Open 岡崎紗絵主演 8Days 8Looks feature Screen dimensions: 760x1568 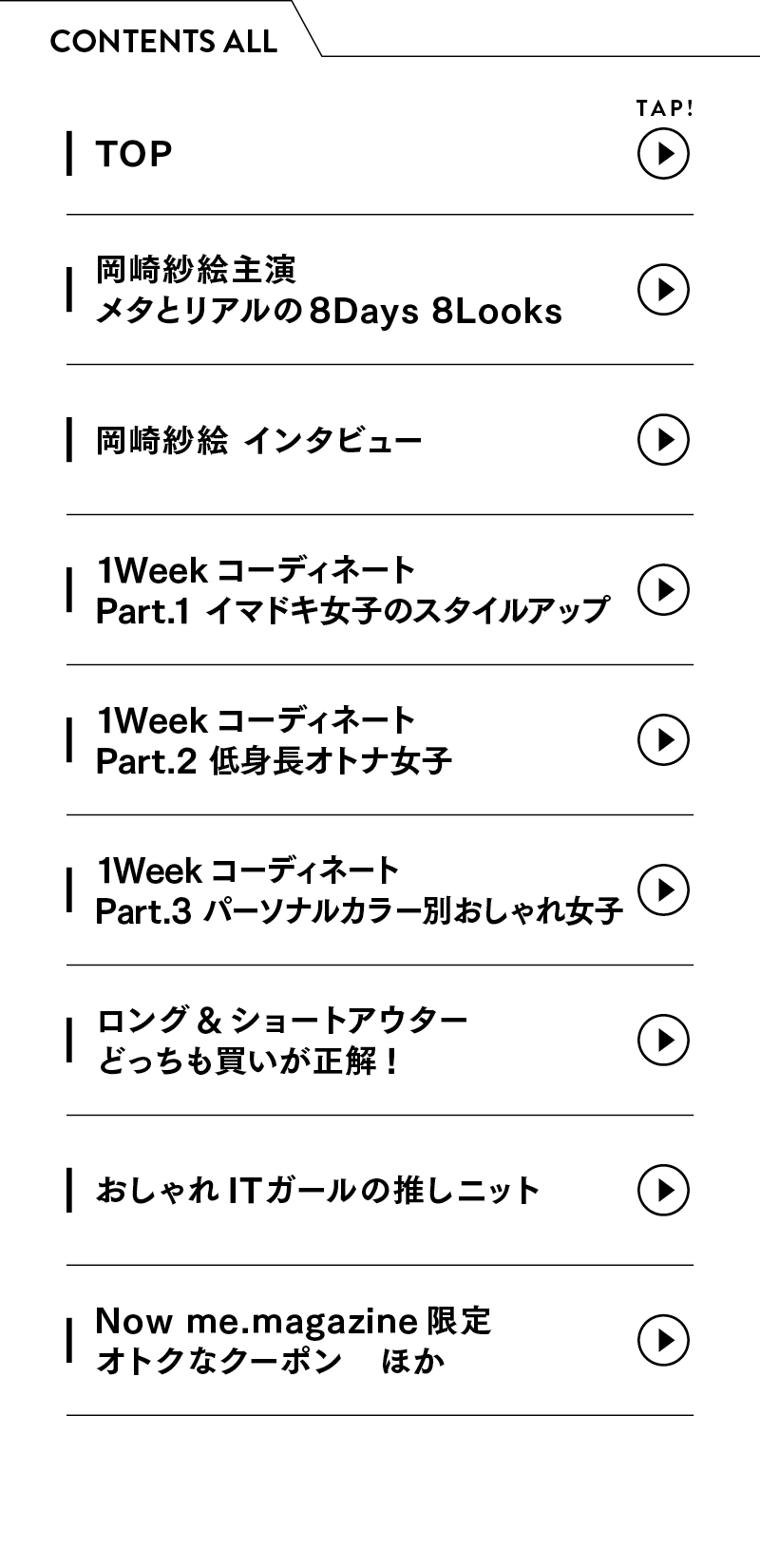click(662, 290)
